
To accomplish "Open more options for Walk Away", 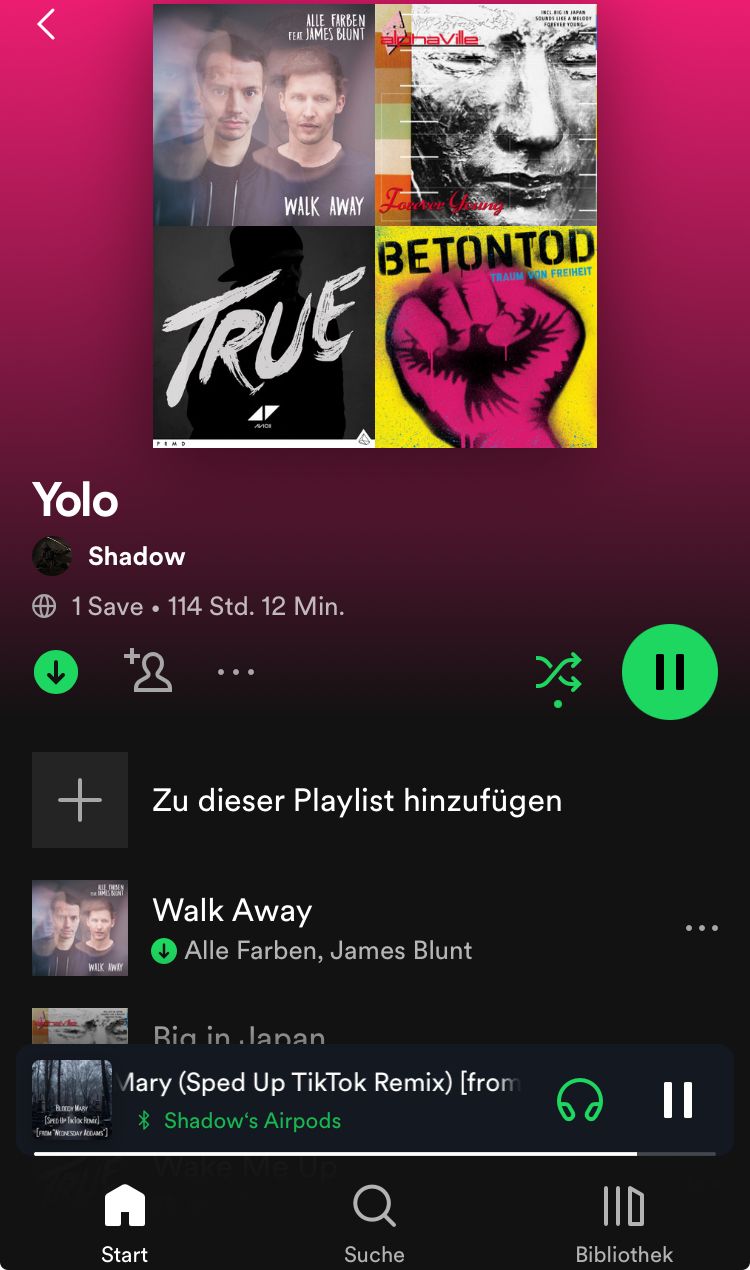I will [701, 928].
